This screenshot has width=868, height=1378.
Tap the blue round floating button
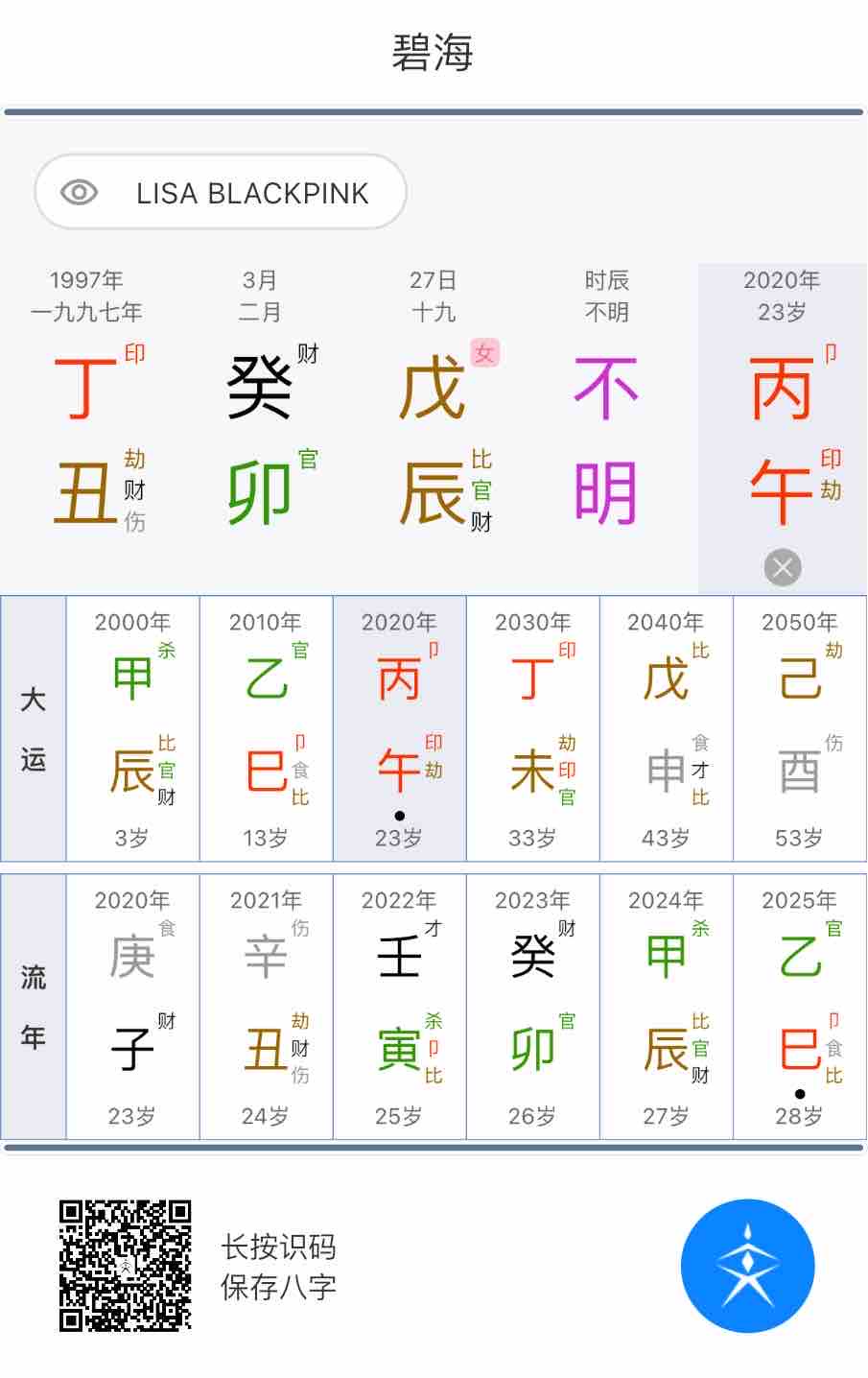[747, 1265]
